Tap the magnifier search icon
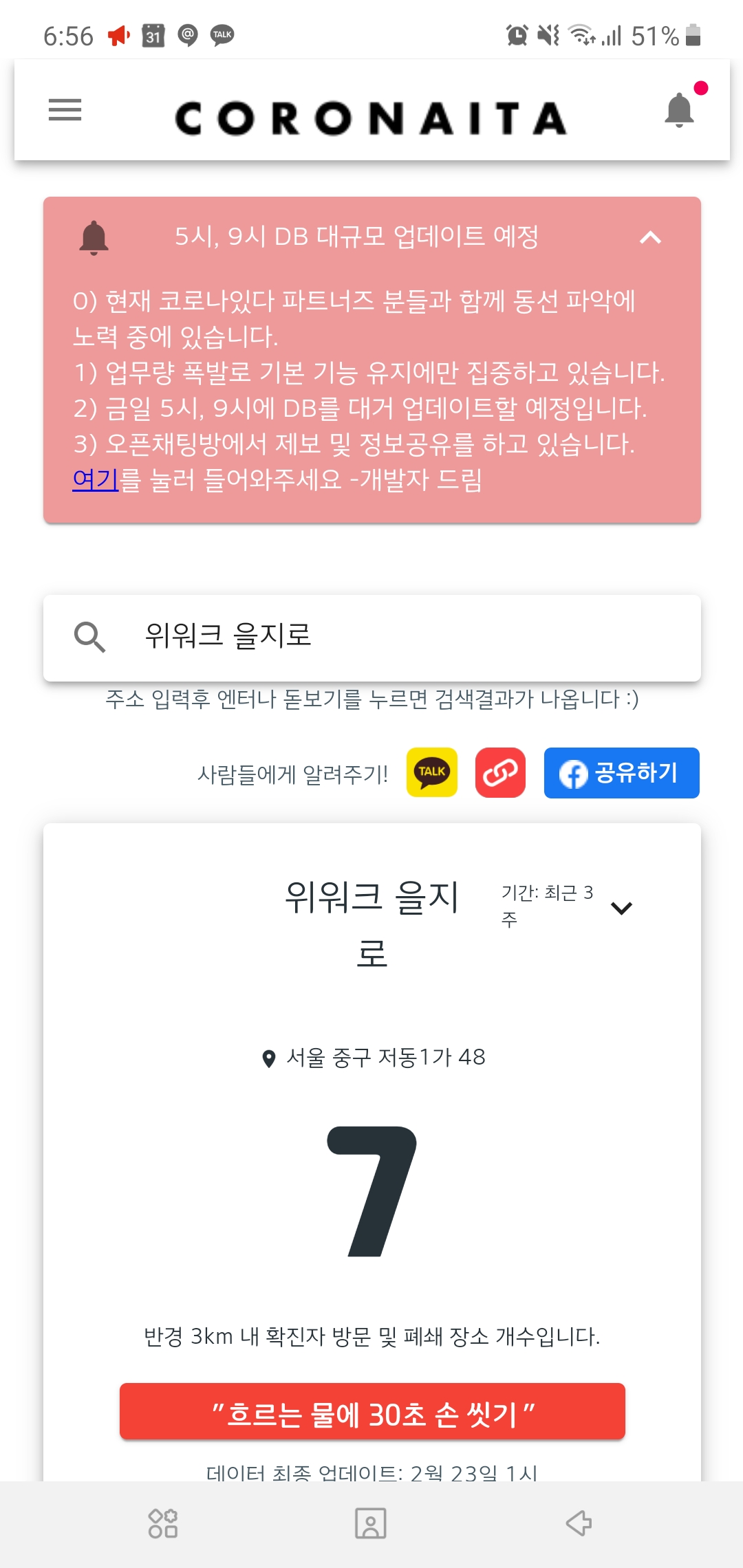 (89, 637)
